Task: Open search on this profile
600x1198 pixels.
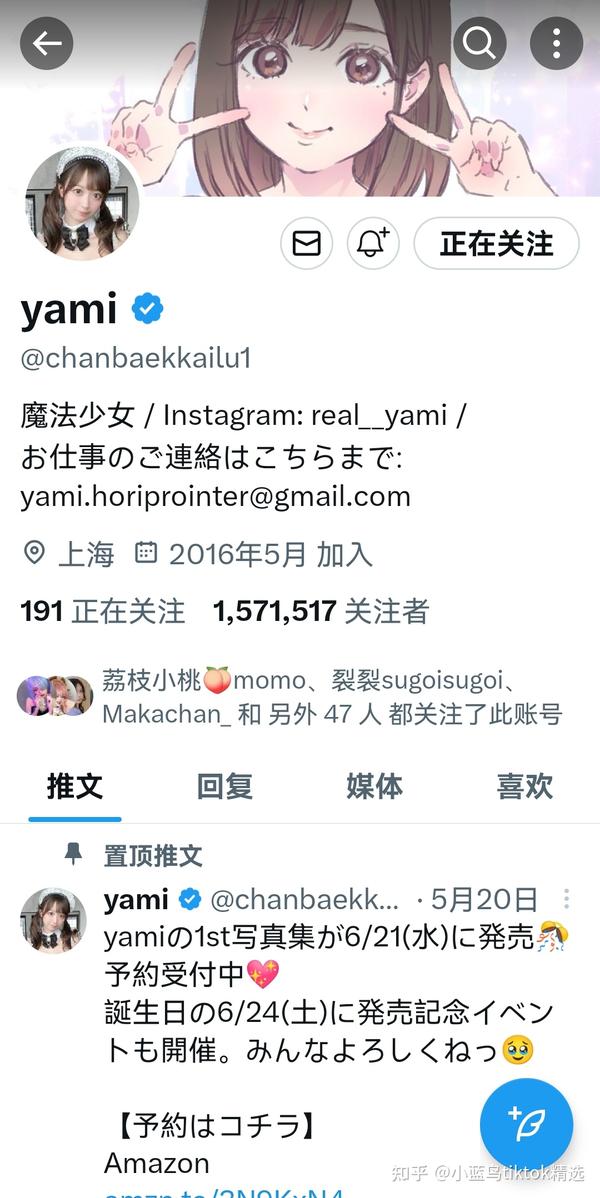Action: [479, 44]
